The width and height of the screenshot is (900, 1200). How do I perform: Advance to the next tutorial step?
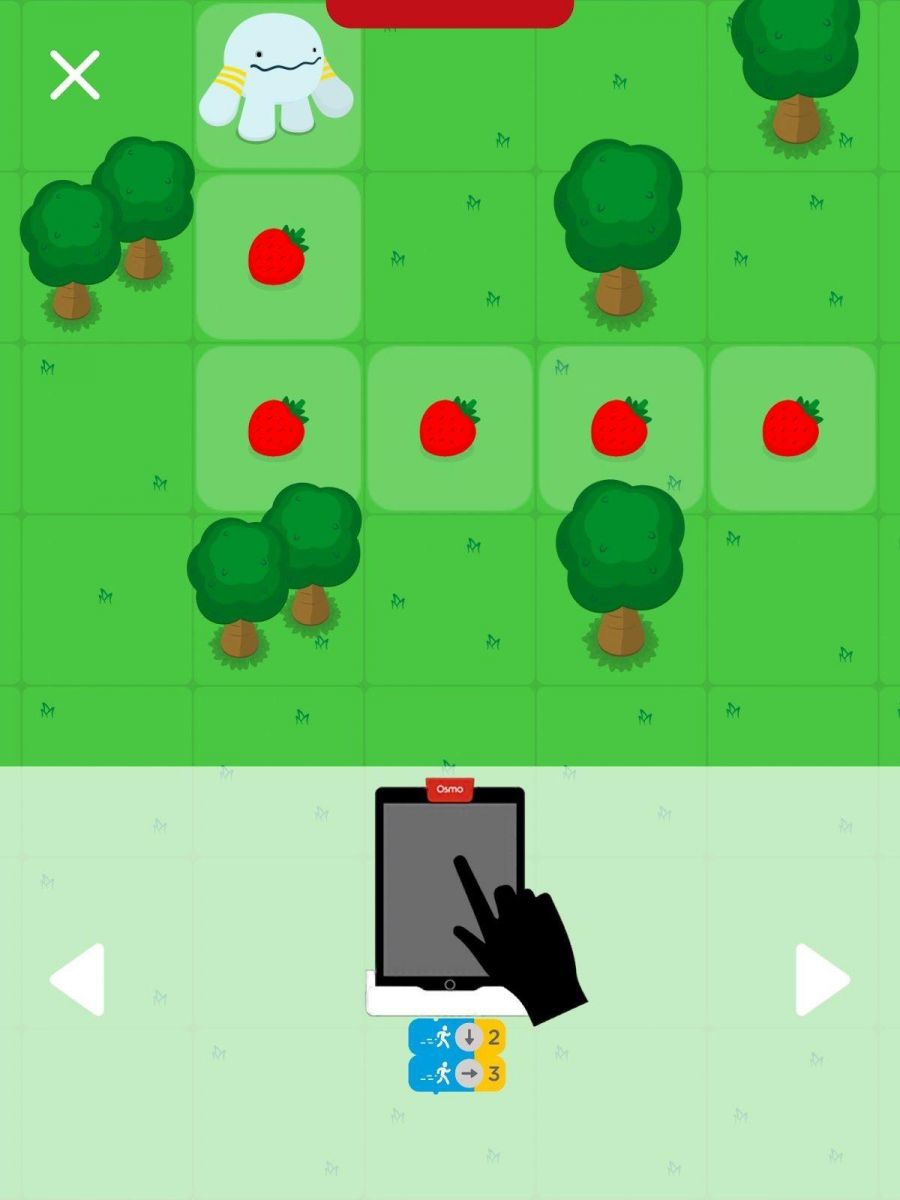[821, 979]
